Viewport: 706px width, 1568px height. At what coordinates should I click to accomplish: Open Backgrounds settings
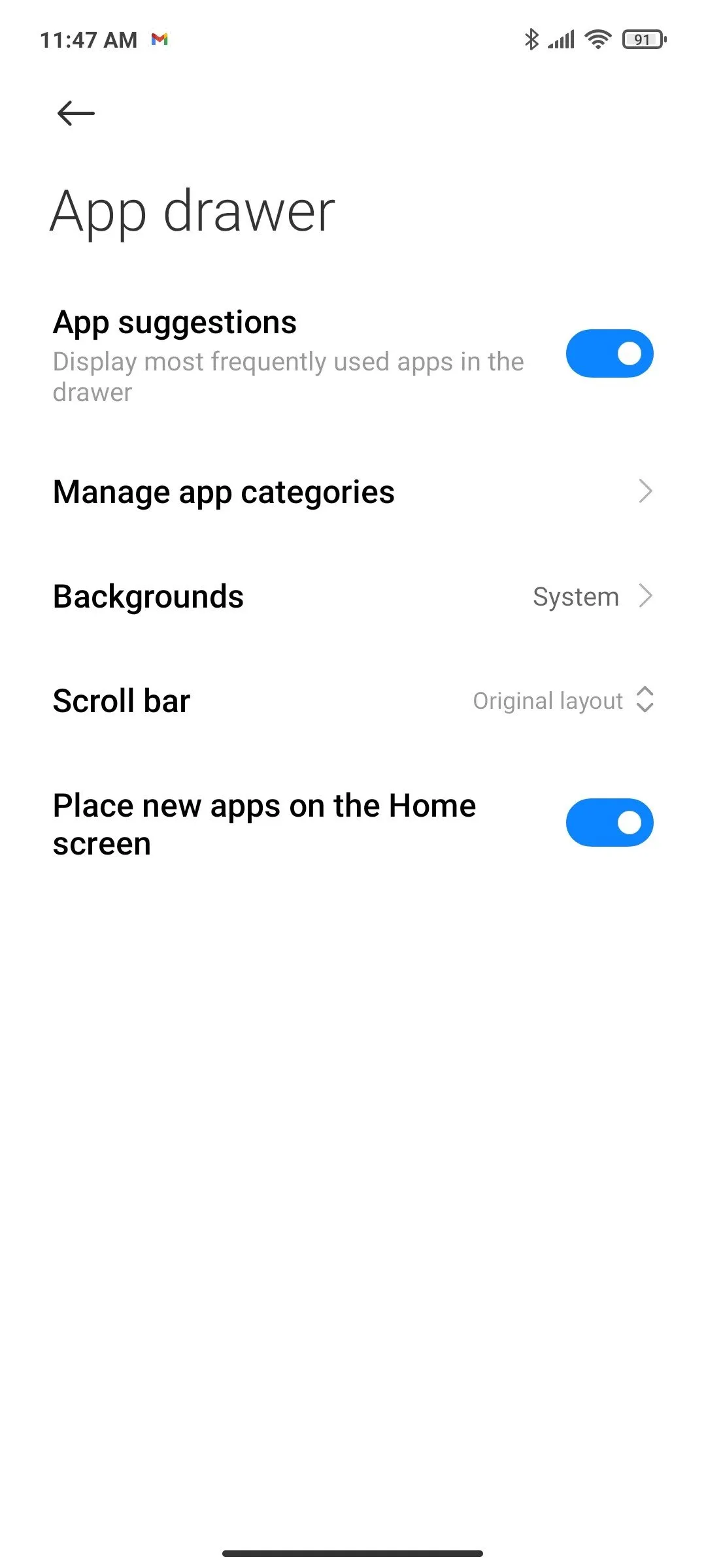353,596
